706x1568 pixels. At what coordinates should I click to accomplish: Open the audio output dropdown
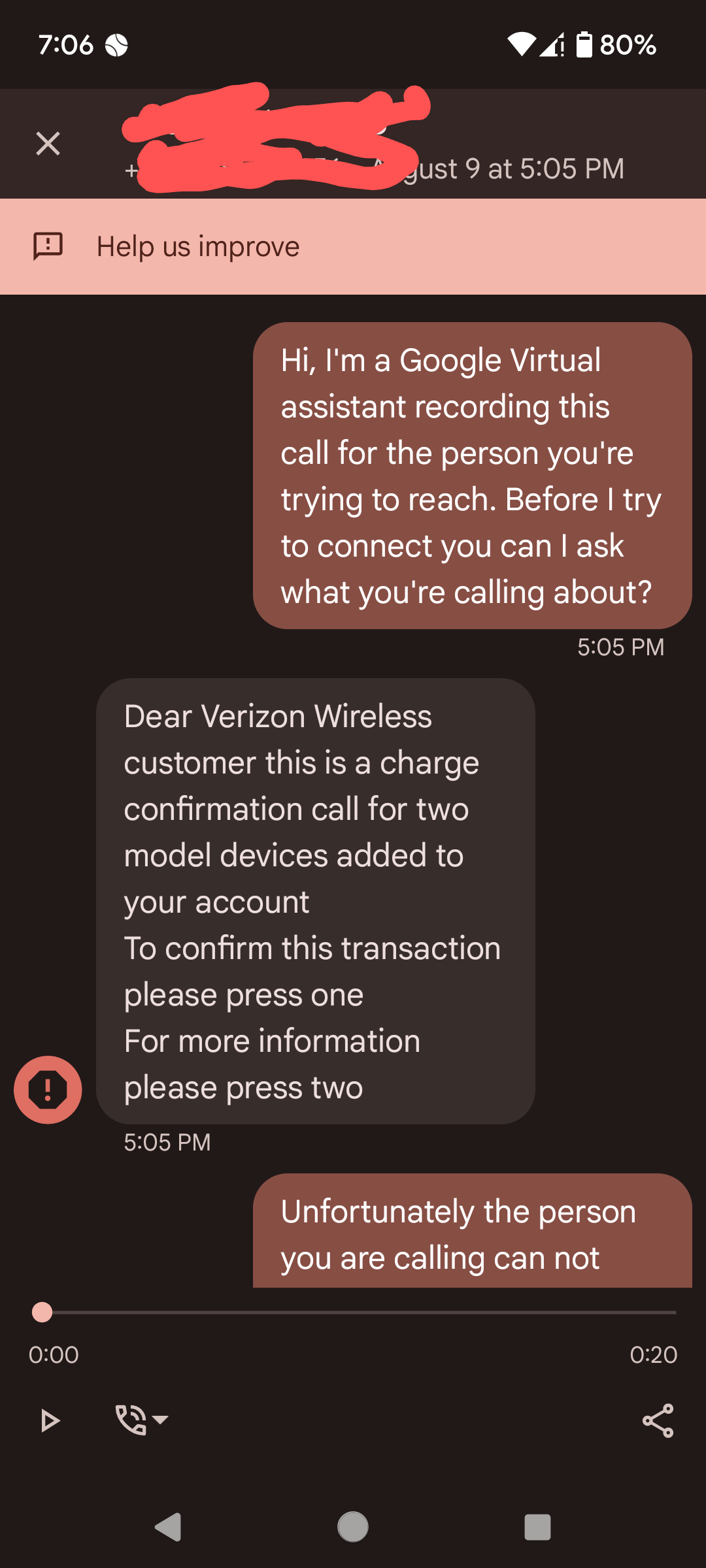pos(141,1419)
